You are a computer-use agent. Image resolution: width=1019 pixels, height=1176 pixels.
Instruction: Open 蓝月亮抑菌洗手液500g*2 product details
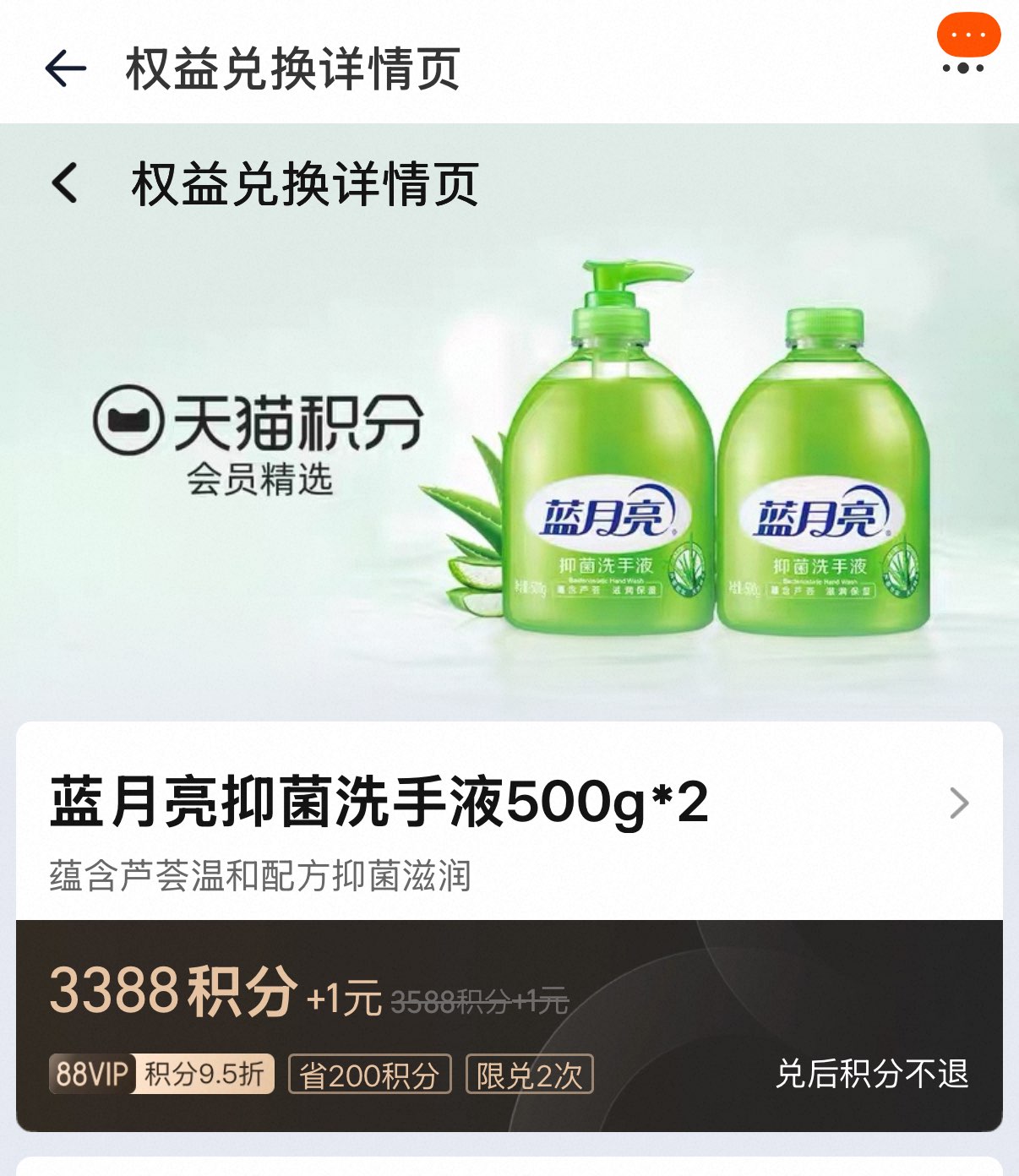point(958,803)
